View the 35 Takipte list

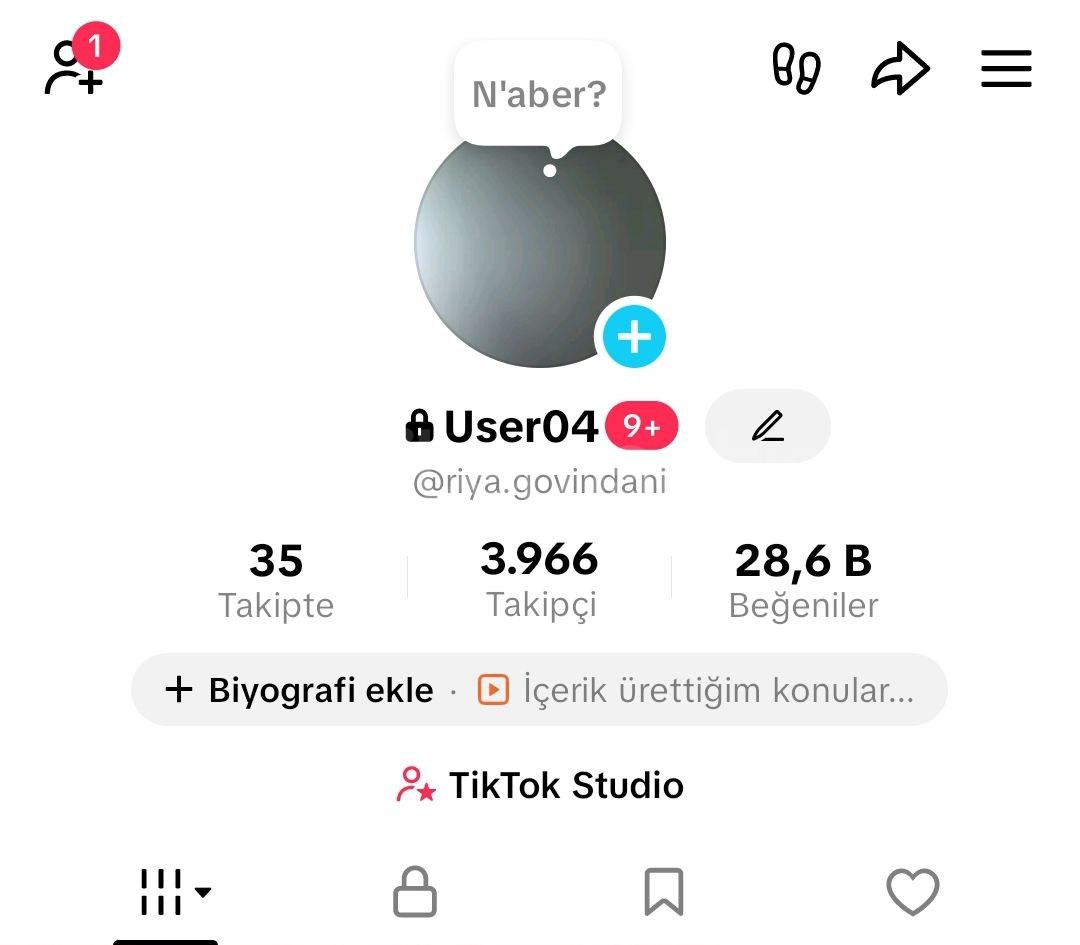click(276, 579)
